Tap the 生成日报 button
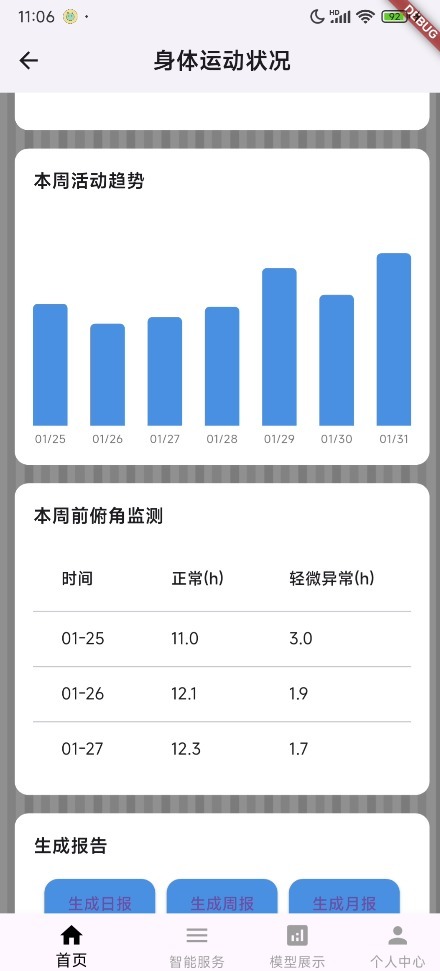This screenshot has width=440, height=971. 100,897
